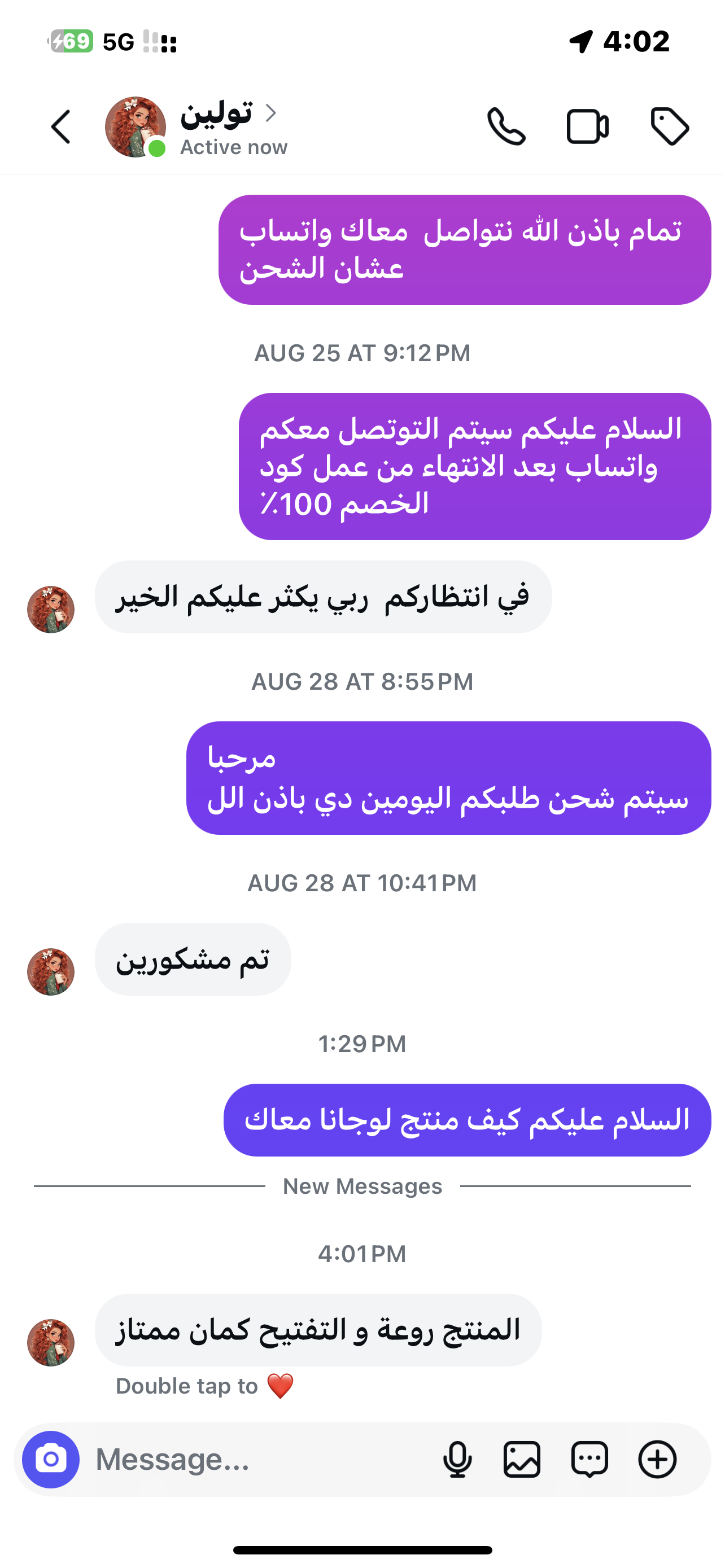Go back to the chat list

pos(61,127)
